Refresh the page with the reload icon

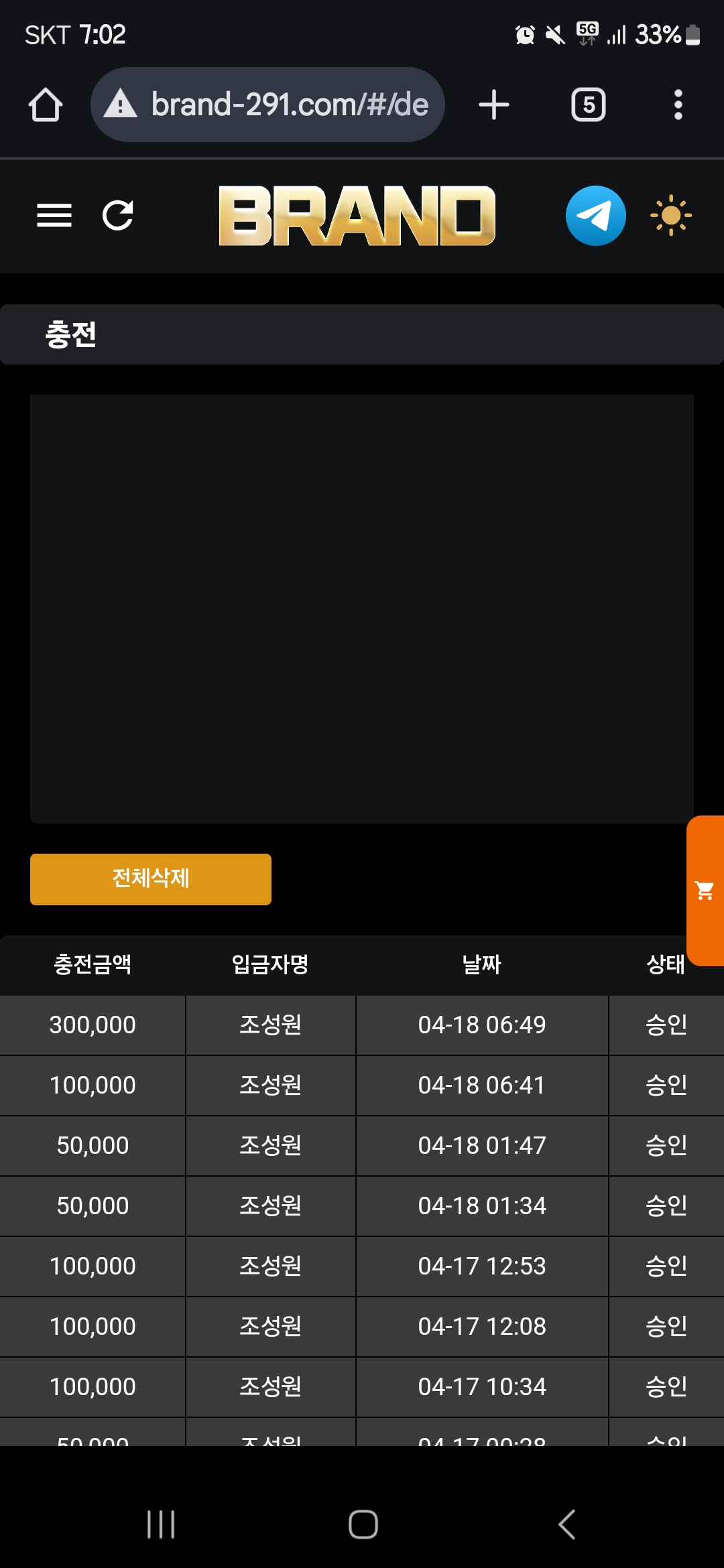pos(117,215)
